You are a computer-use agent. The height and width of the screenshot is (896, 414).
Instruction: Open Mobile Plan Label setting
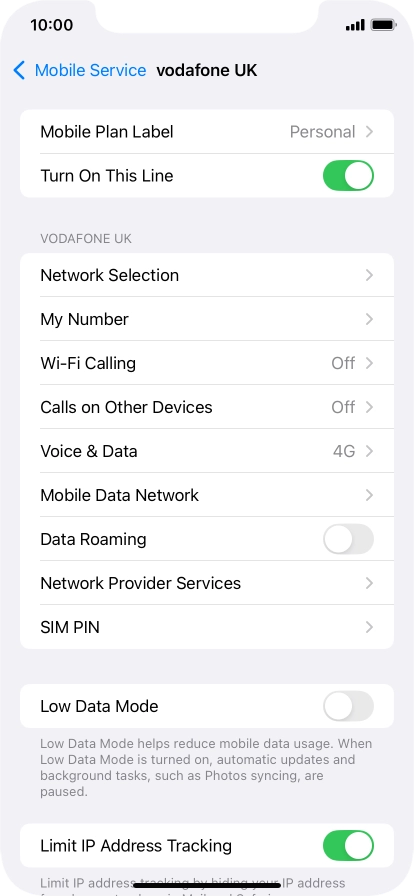(x=207, y=132)
